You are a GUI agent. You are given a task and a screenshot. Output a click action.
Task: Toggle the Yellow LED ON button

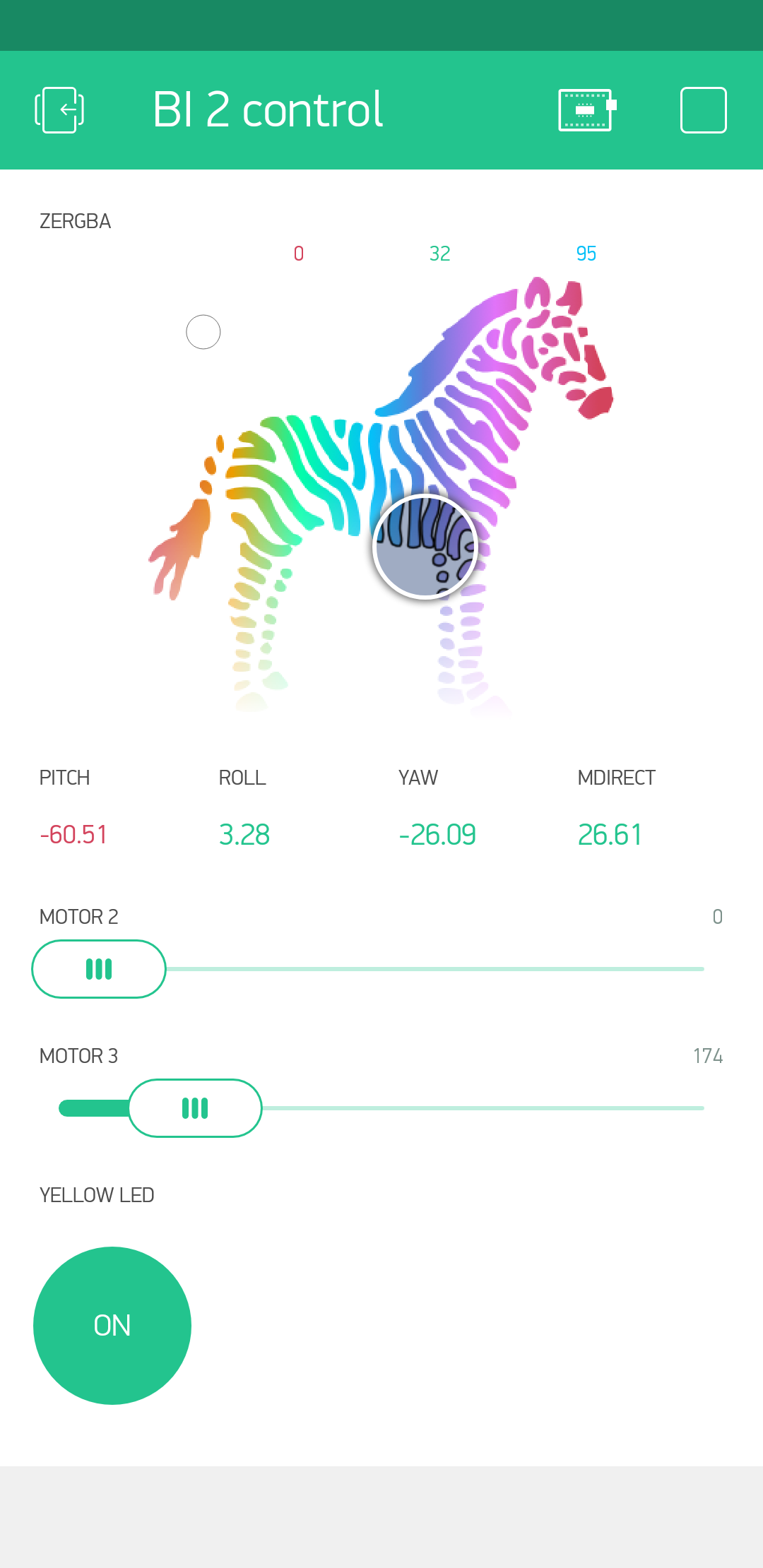coord(112,1326)
